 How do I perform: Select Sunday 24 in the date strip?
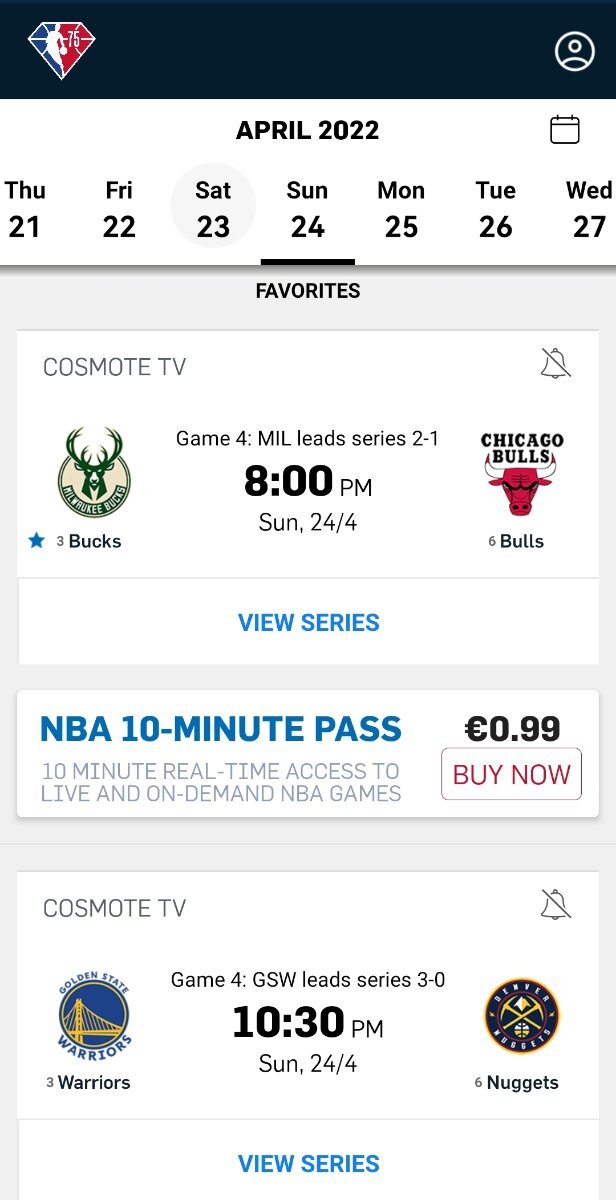point(307,209)
